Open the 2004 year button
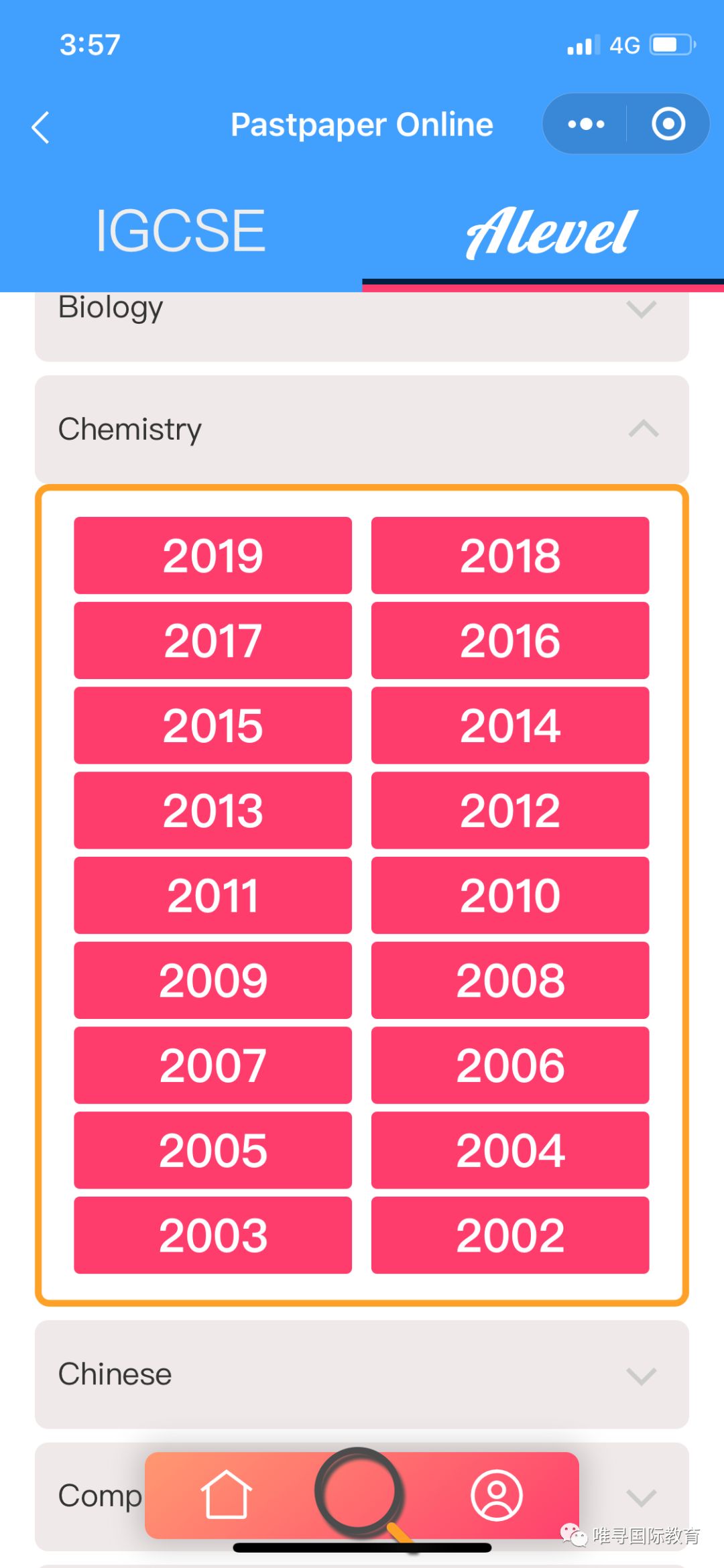The height and width of the screenshot is (1568, 724). (x=510, y=1150)
